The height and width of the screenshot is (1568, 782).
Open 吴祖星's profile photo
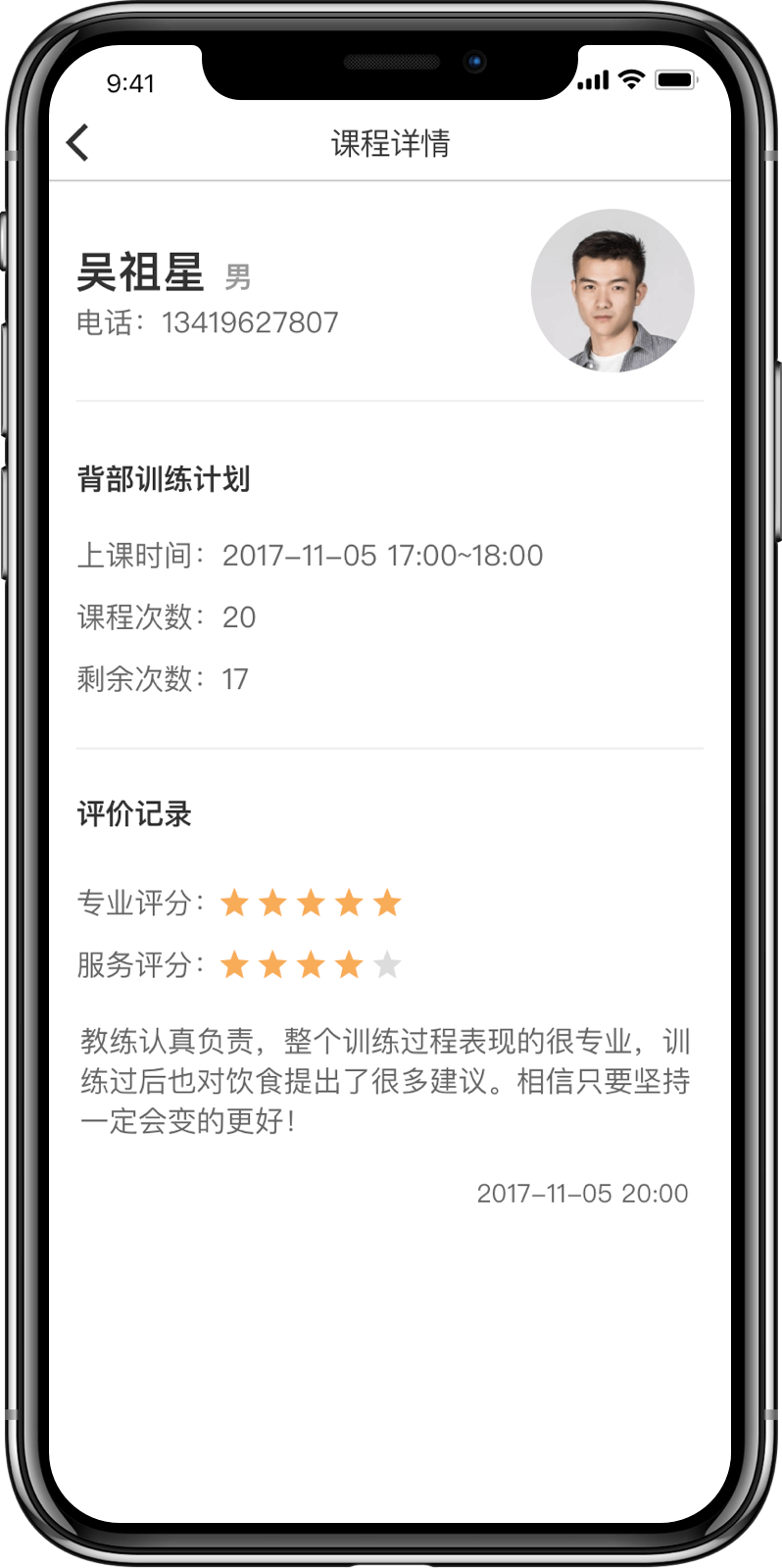tap(612, 291)
